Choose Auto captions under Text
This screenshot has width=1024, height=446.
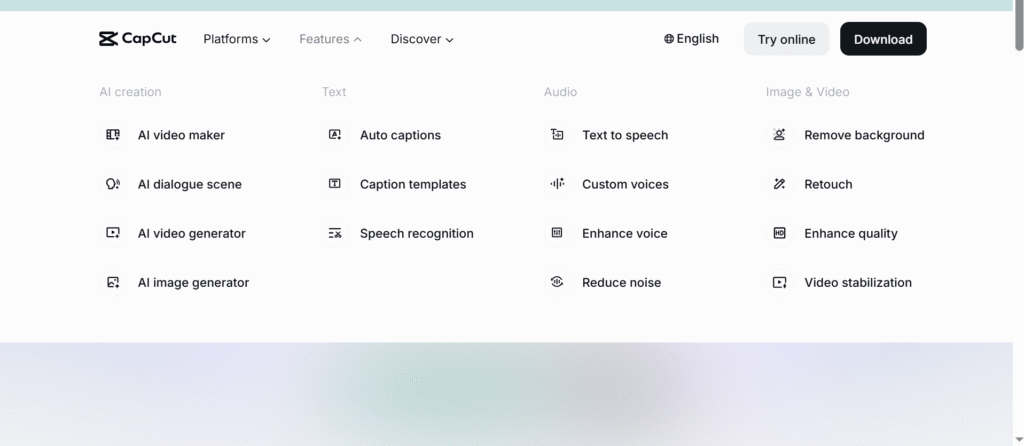400,135
